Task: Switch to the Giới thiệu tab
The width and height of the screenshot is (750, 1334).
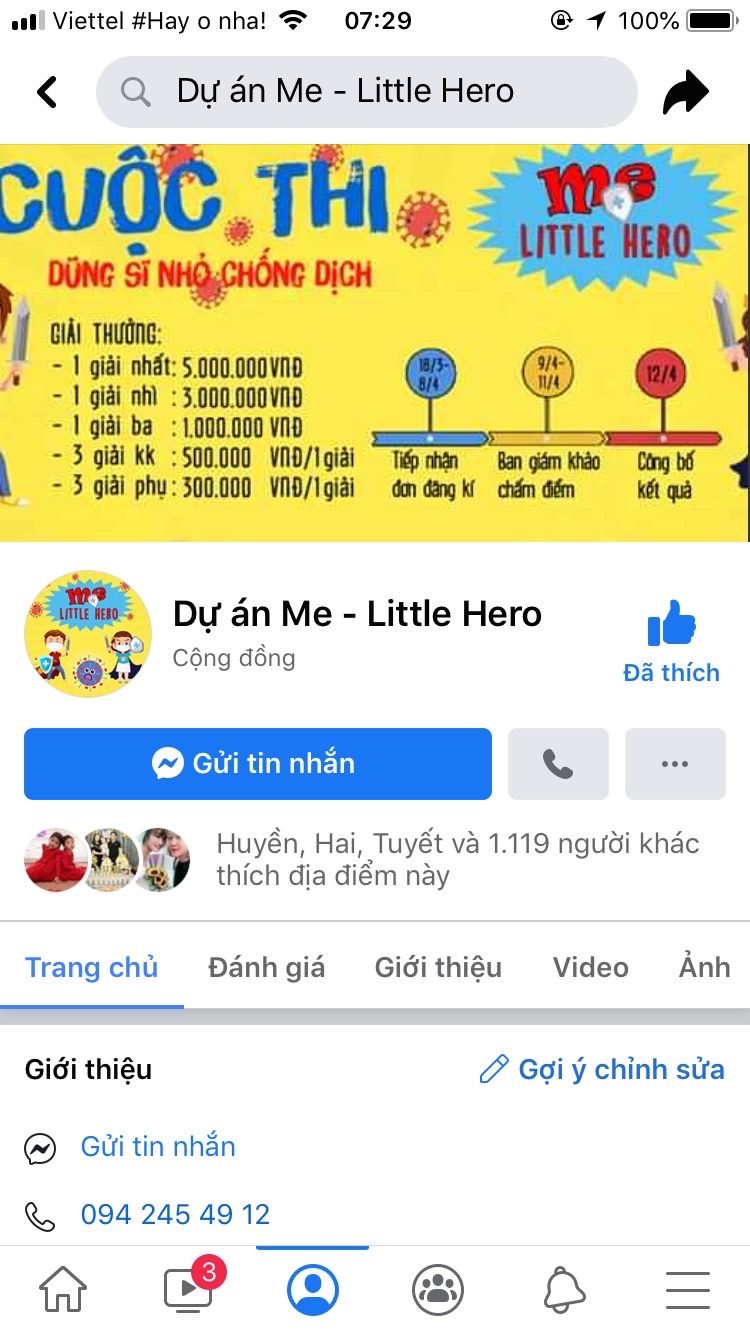Action: [438, 967]
